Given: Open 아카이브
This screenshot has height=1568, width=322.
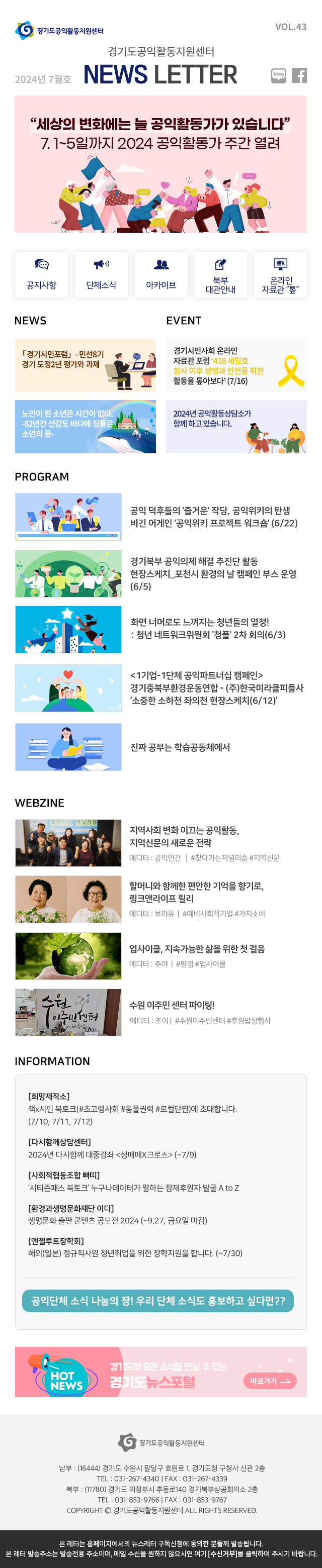Looking at the screenshot, I should tap(161, 274).
